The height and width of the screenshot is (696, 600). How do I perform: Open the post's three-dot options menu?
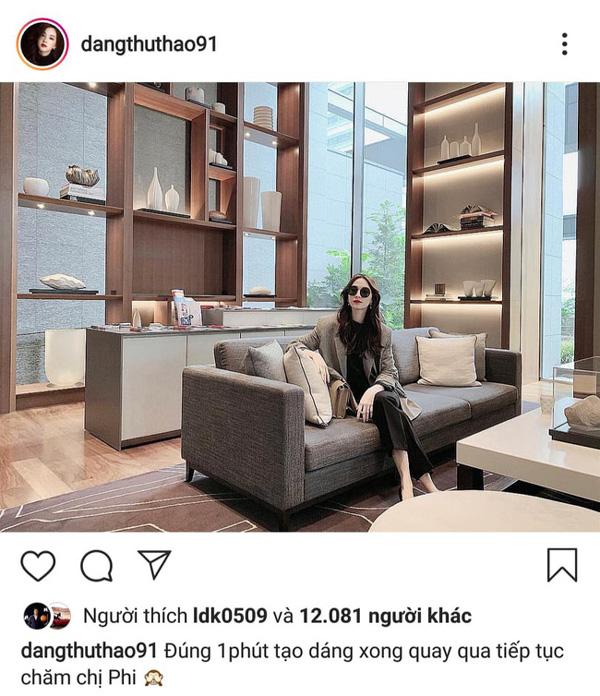[564, 44]
